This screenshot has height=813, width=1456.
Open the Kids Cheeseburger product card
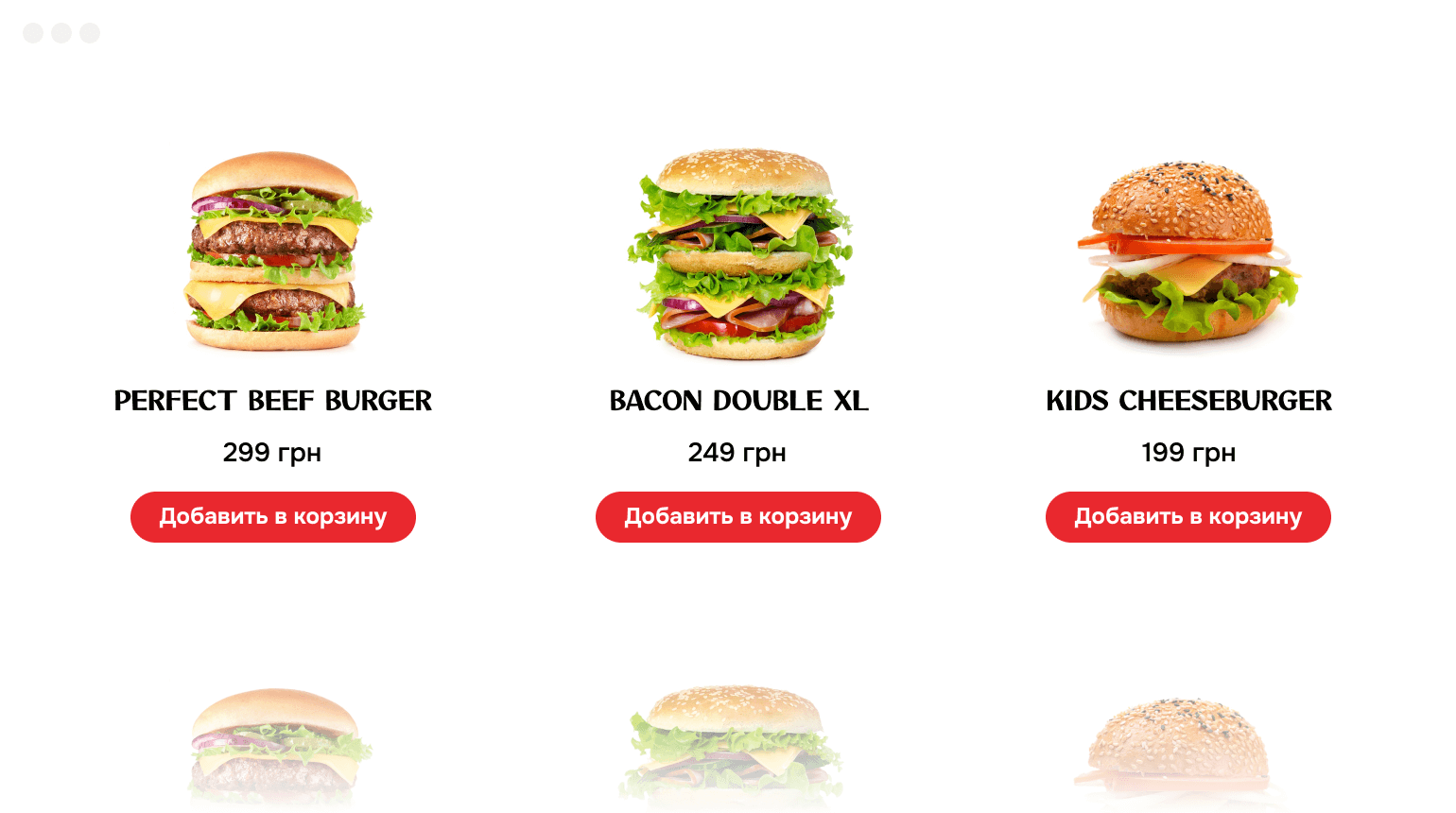click(x=1188, y=400)
